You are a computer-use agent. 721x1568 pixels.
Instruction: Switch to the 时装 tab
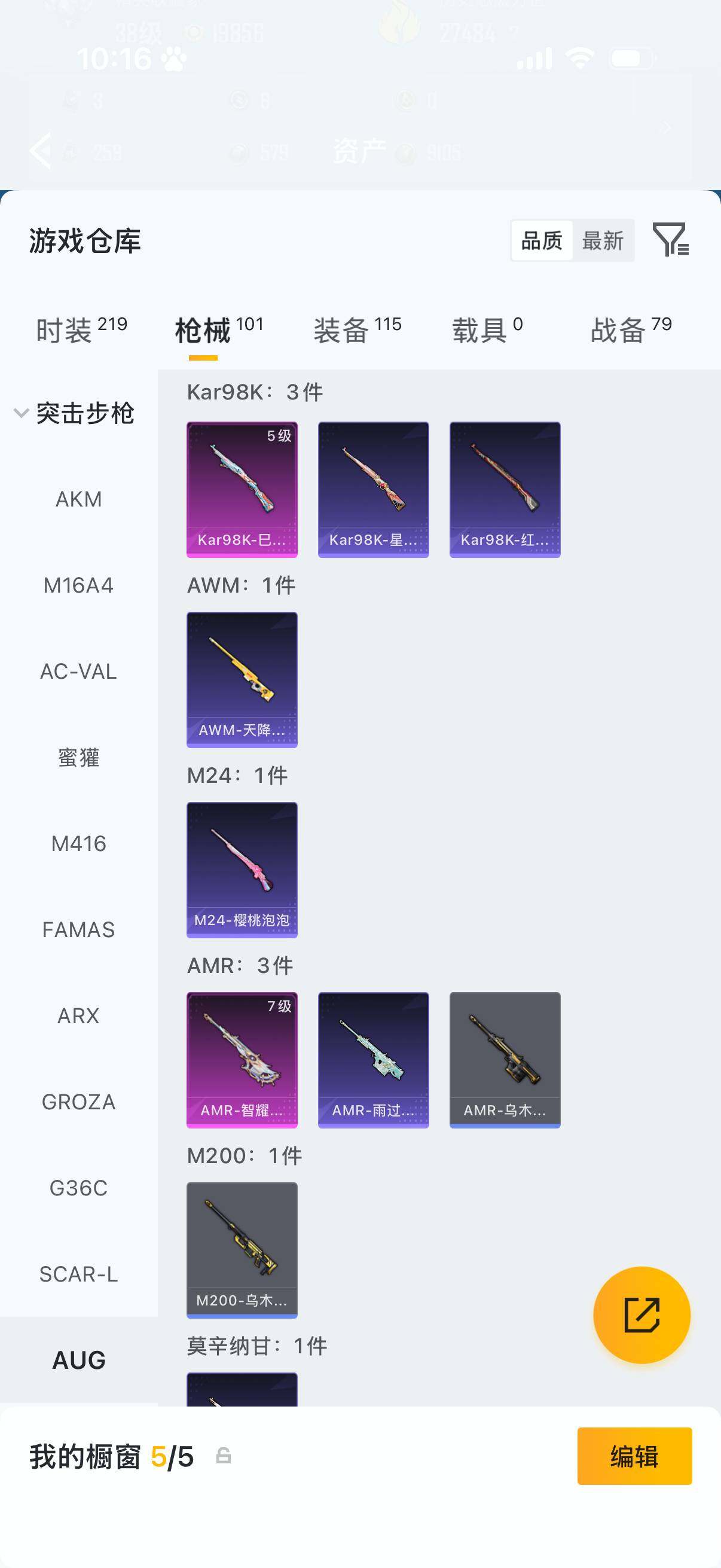(x=81, y=330)
